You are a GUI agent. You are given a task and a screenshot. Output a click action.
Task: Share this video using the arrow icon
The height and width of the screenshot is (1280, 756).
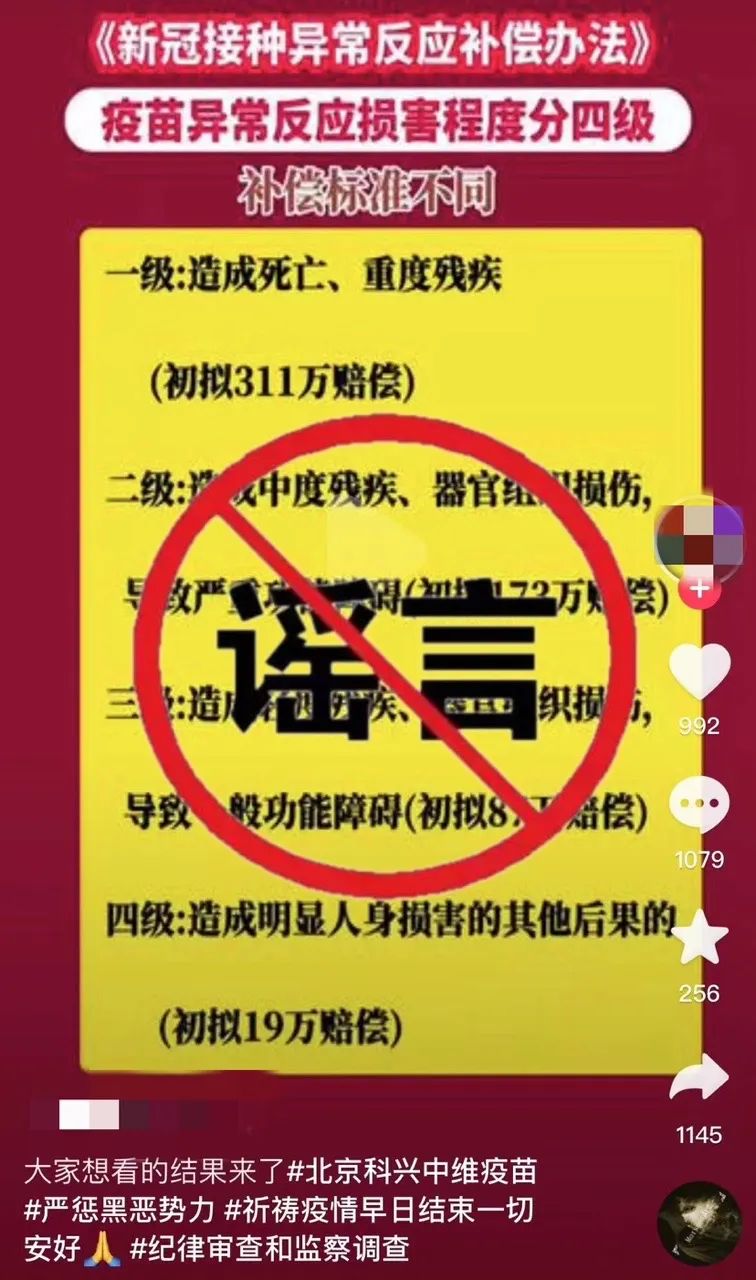pyautogui.click(x=699, y=1080)
